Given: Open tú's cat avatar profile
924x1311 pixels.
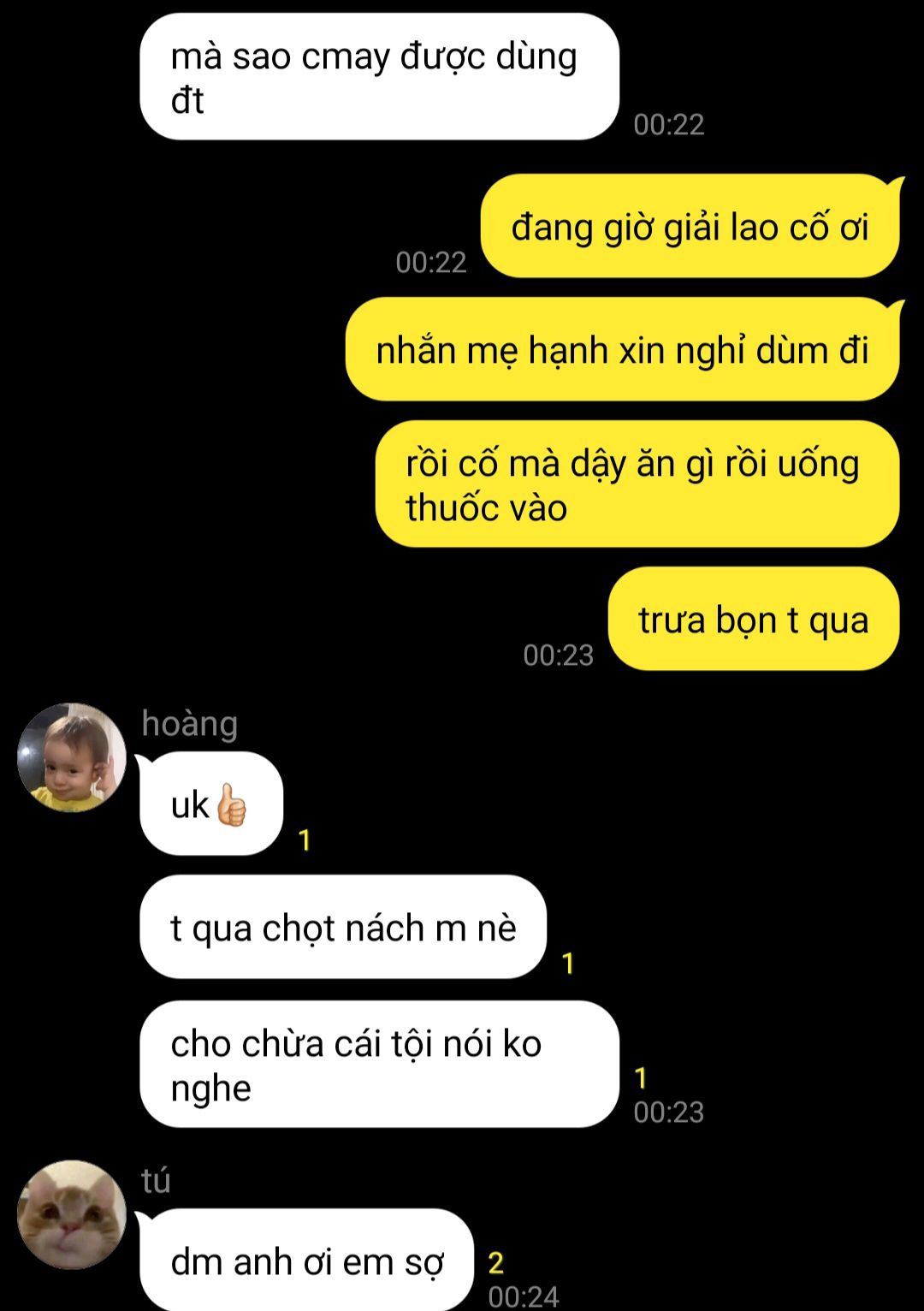Looking at the screenshot, I should 72,1214.
